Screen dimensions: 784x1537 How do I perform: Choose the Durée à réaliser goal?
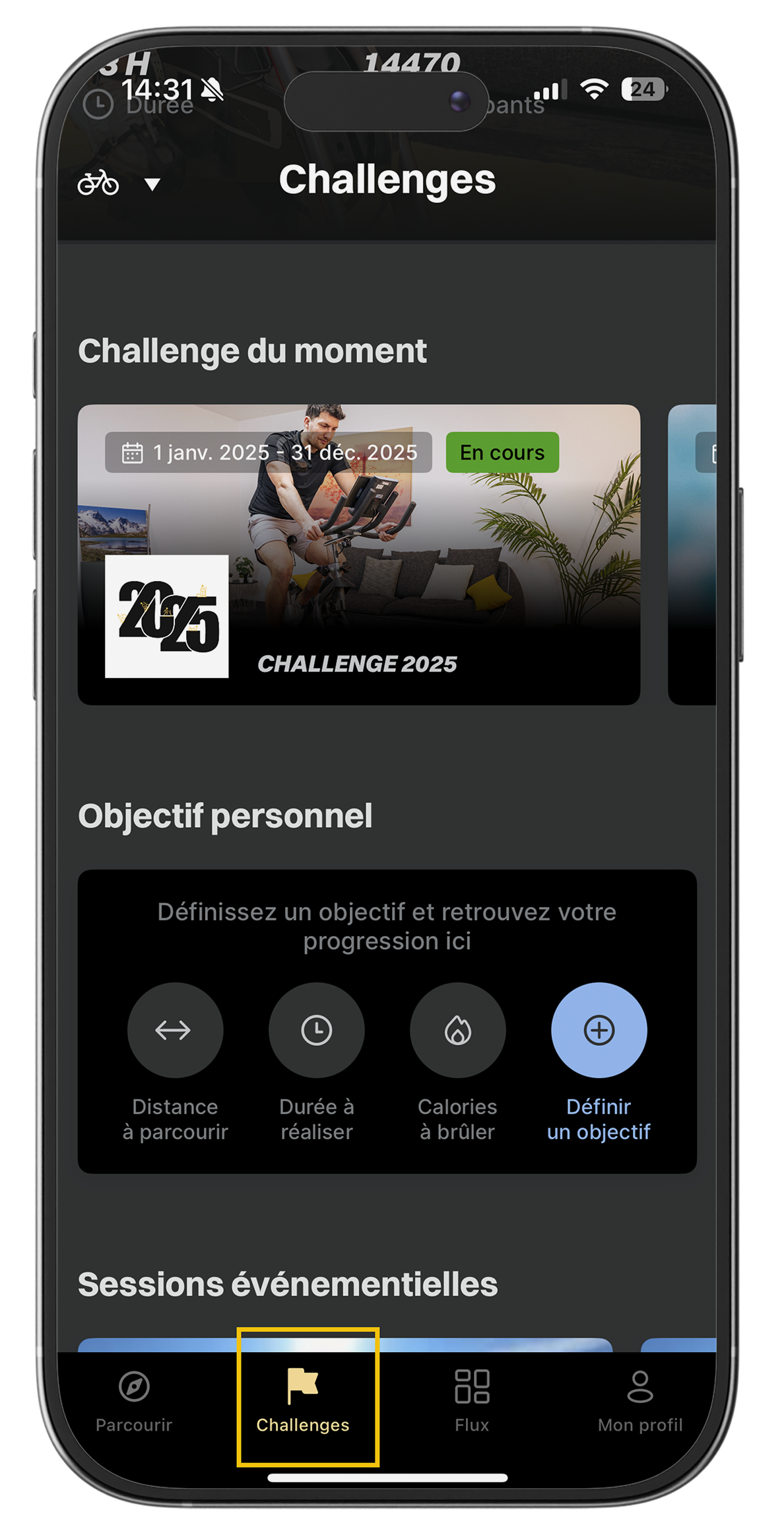pos(316,1031)
